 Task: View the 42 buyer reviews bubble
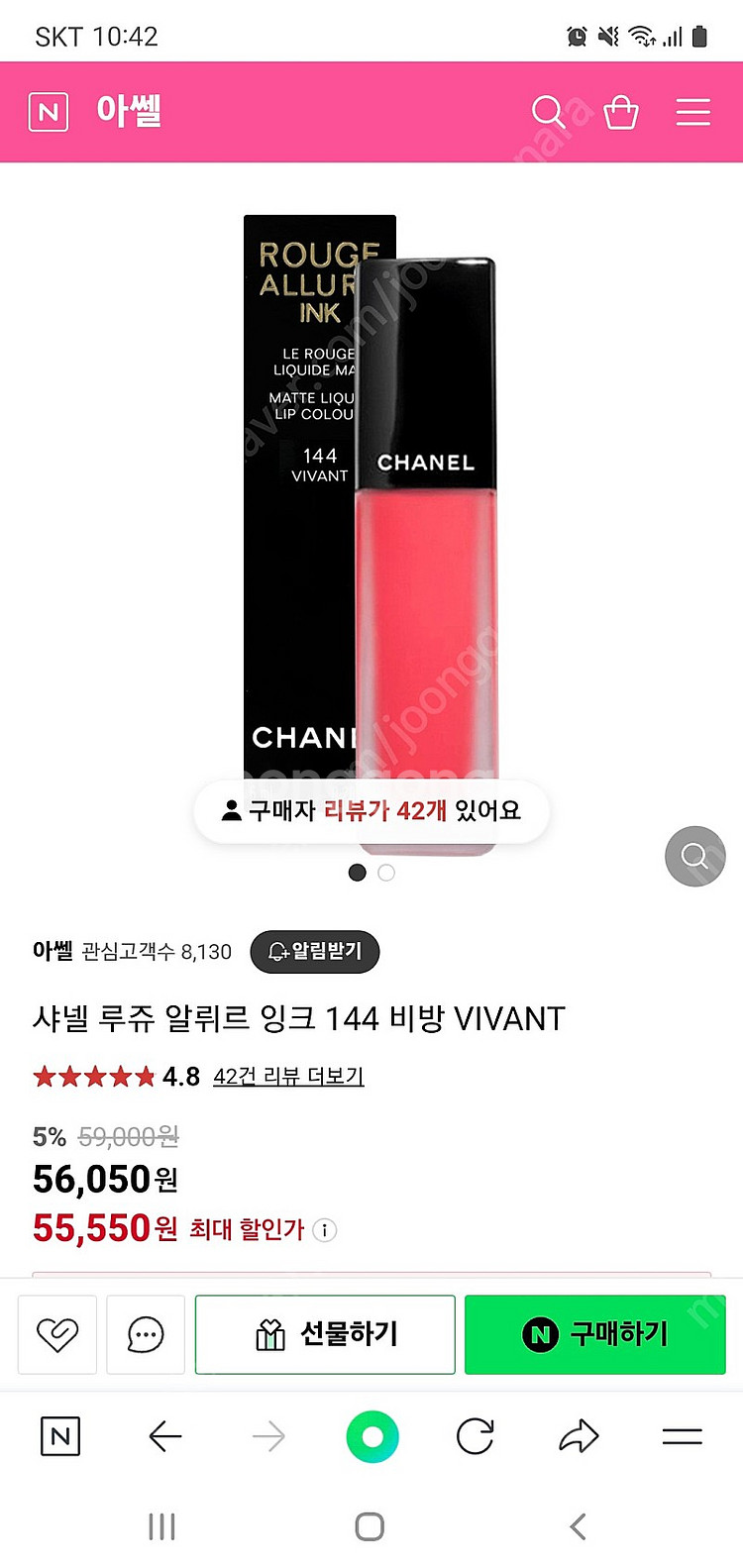tap(371, 811)
